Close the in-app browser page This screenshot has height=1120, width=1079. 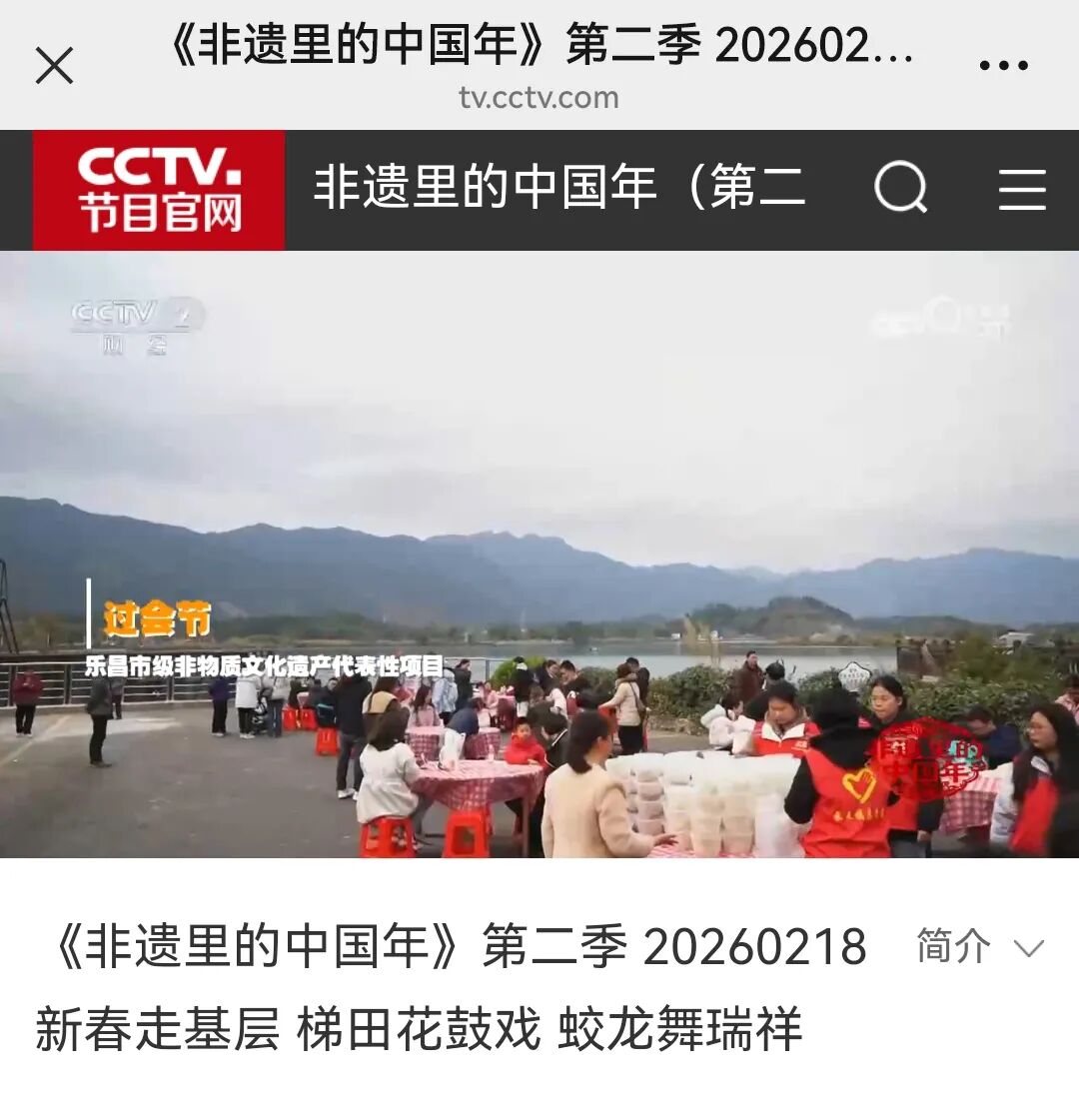click(x=54, y=66)
